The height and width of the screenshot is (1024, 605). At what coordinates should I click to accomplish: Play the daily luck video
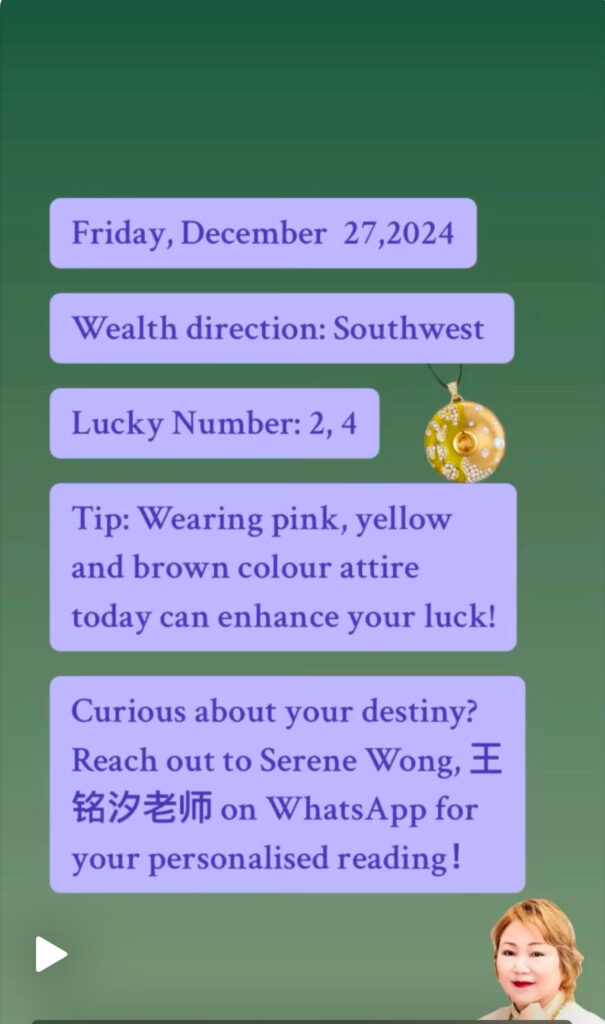(x=50, y=954)
